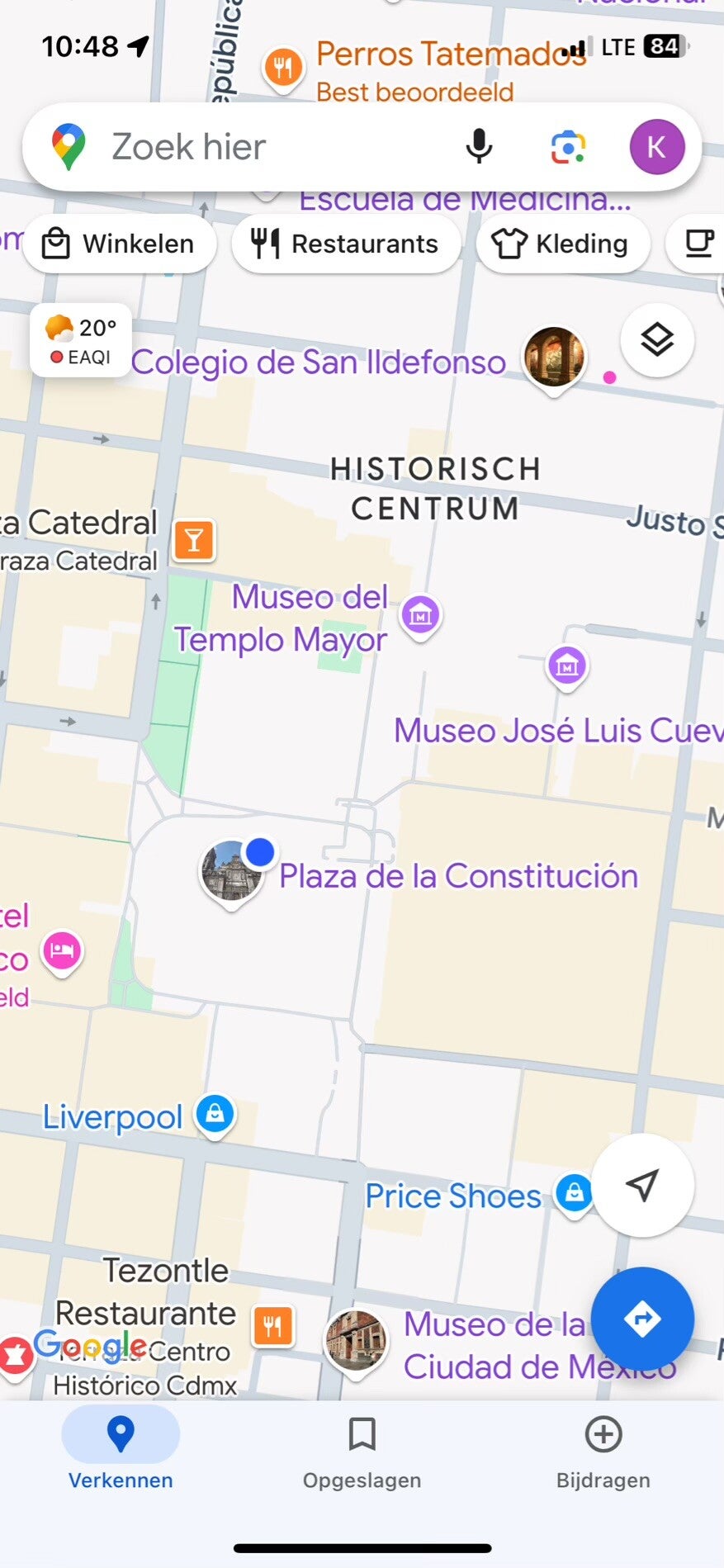
Task: Open the Price Shoes shopping pin
Action: (574, 1194)
